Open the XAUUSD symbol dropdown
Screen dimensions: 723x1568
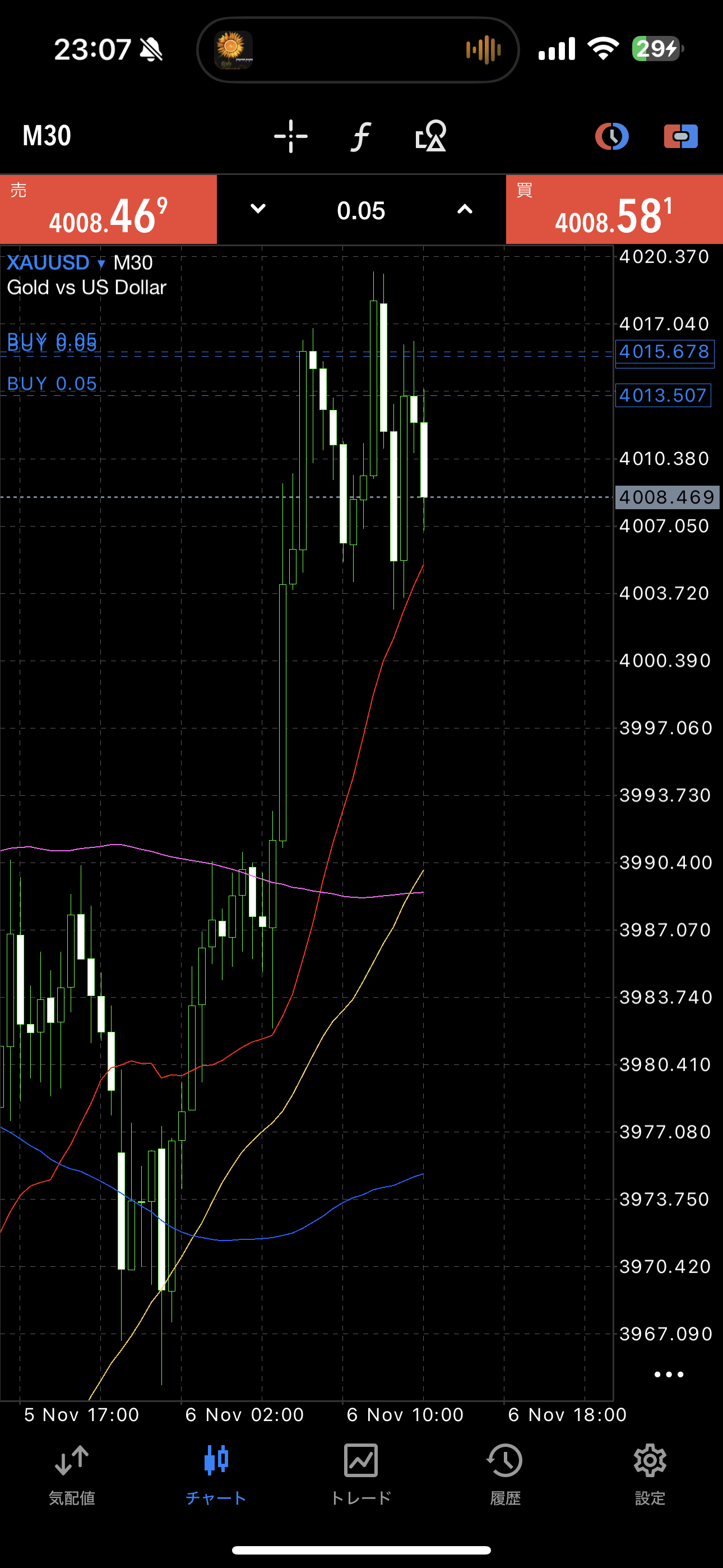point(56,263)
